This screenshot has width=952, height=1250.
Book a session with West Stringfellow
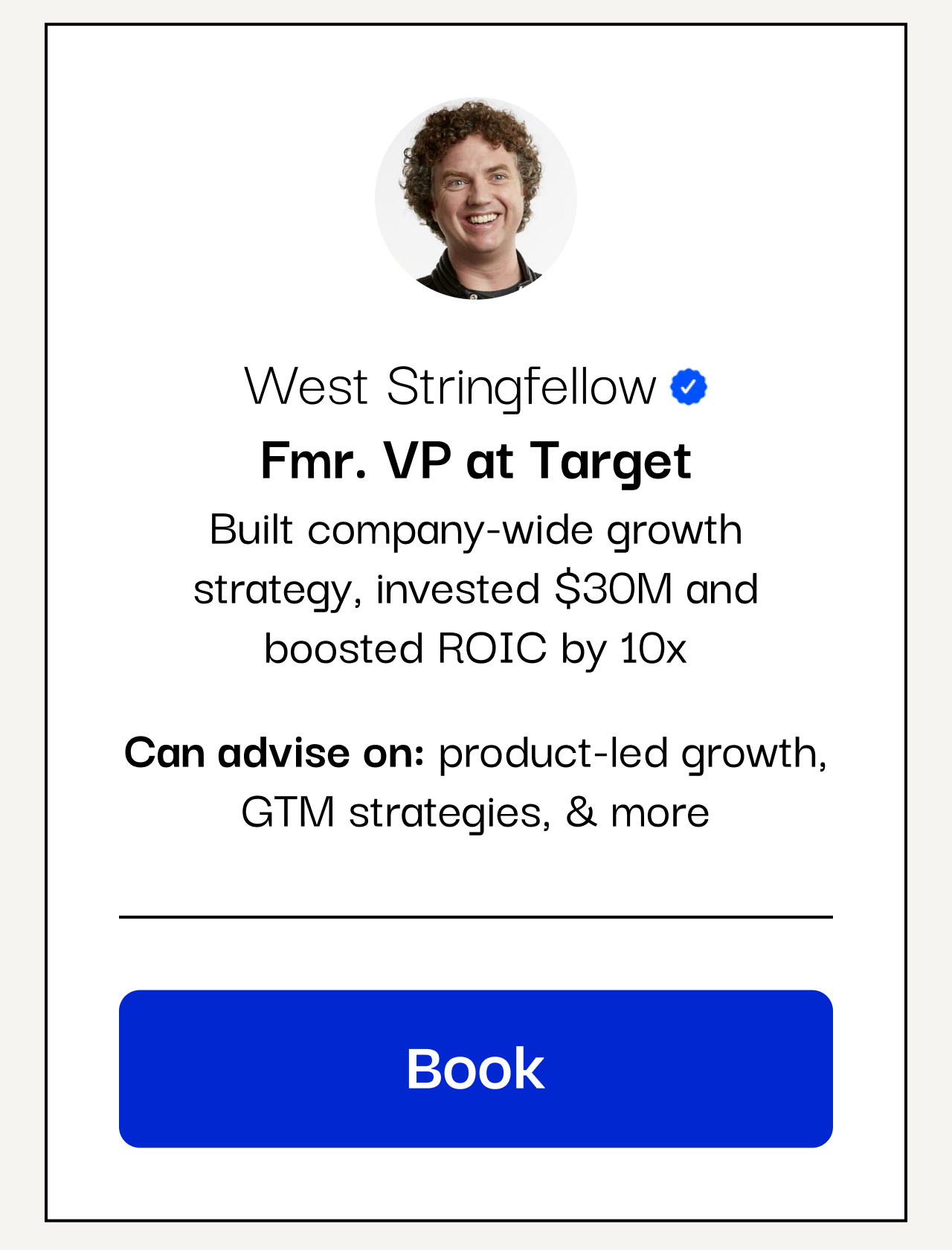[x=475, y=1068]
